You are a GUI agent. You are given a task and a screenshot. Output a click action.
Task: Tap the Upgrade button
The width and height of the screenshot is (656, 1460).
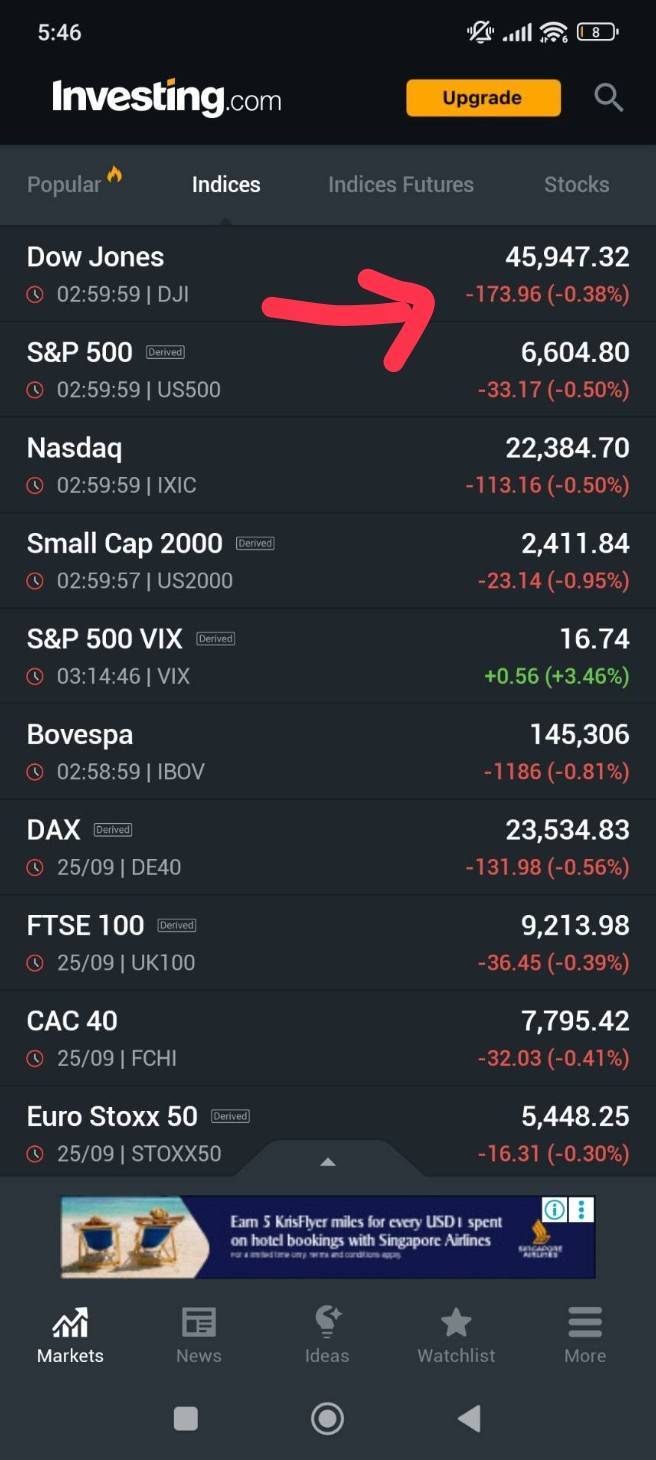point(483,98)
